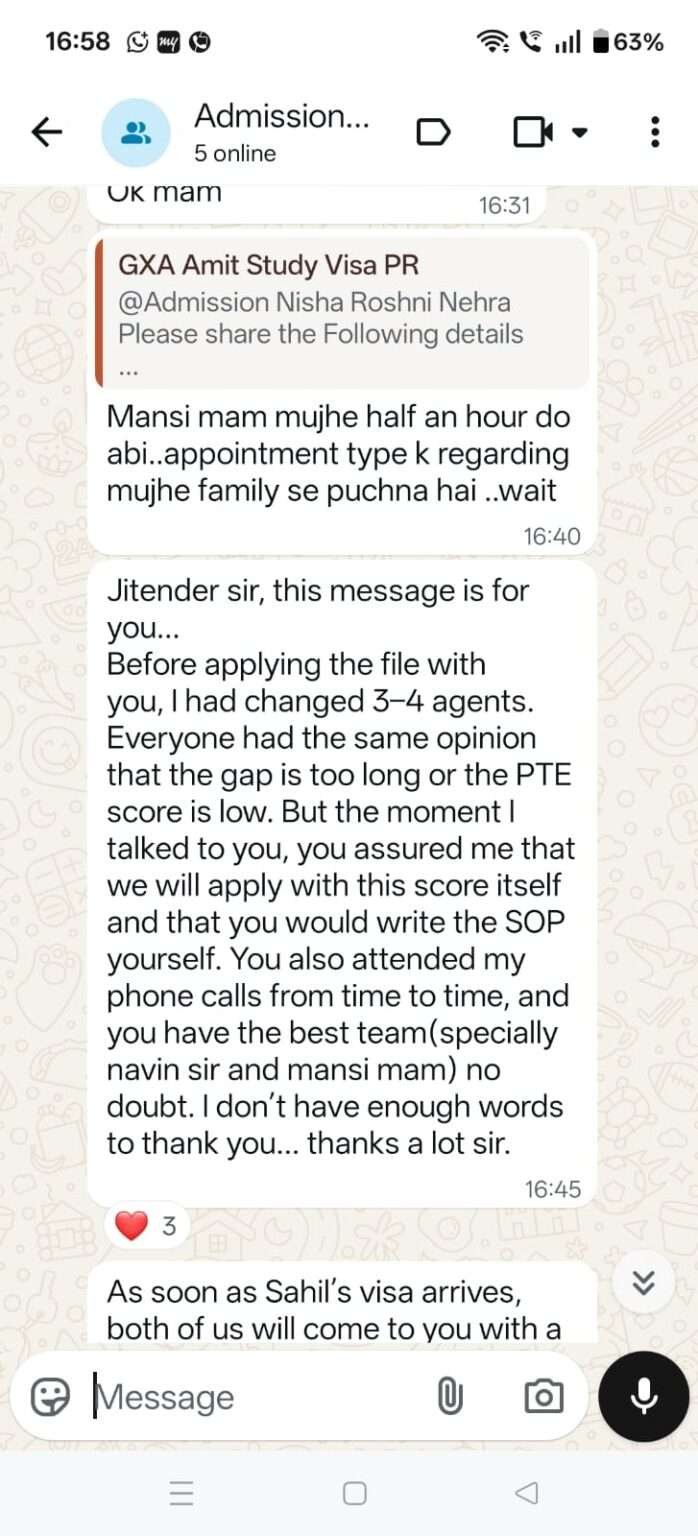This screenshot has height=1536, width=698.
Task: Jump to the latest messages with the double arrow
Action: tap(644, 1282)
